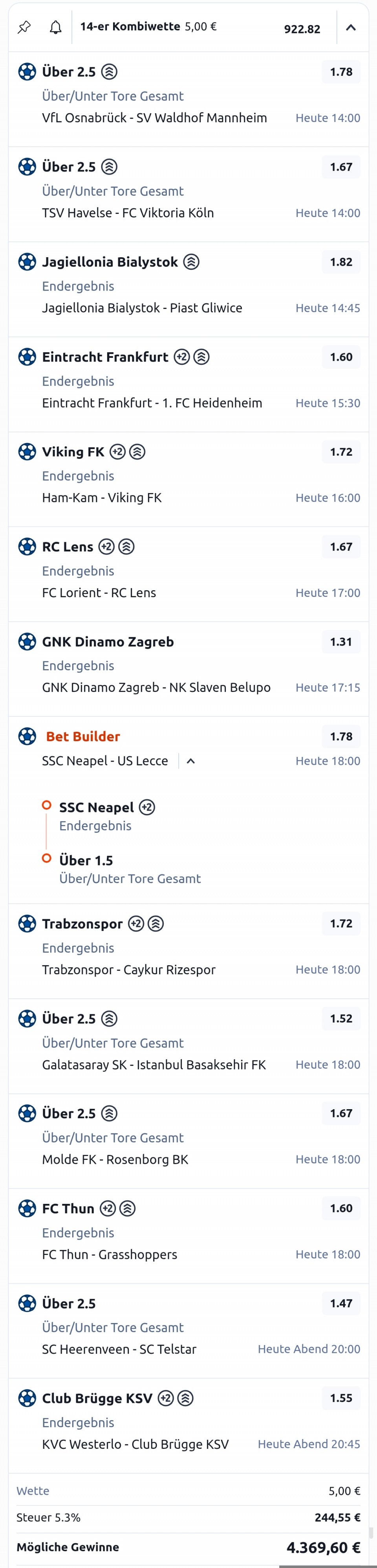Open the FC Lorient - RC Lens match

pyautogui.click(x=99, y=592)
